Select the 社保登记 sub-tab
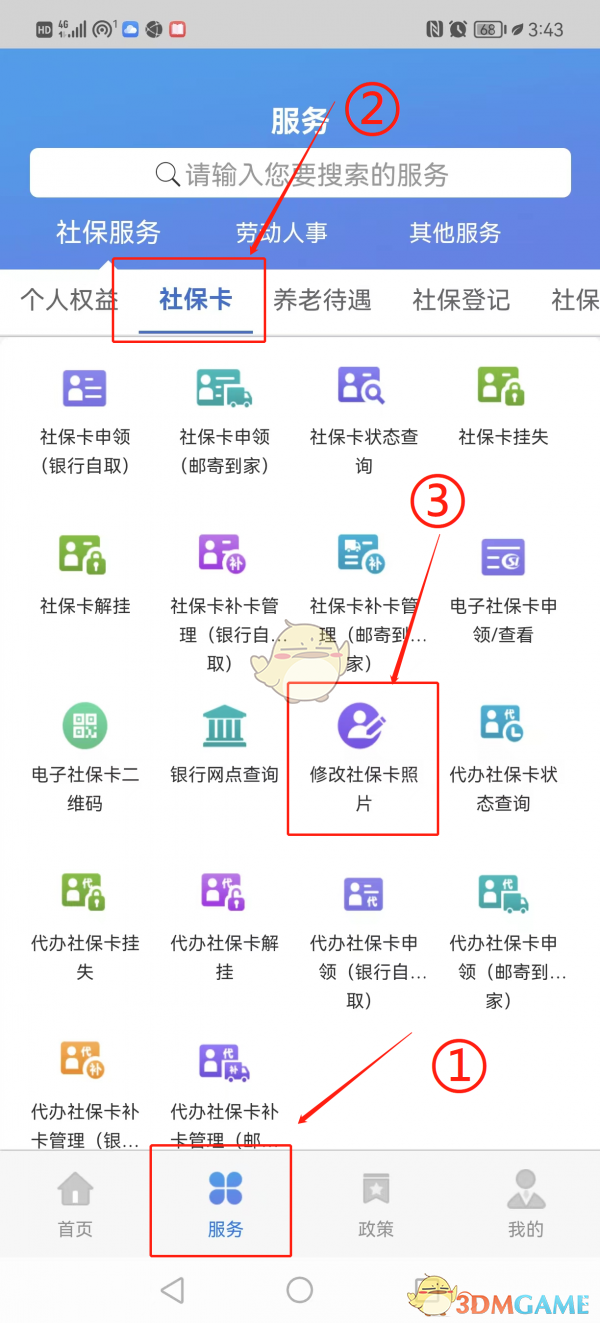600x1323 pixels. pos(461,299)
